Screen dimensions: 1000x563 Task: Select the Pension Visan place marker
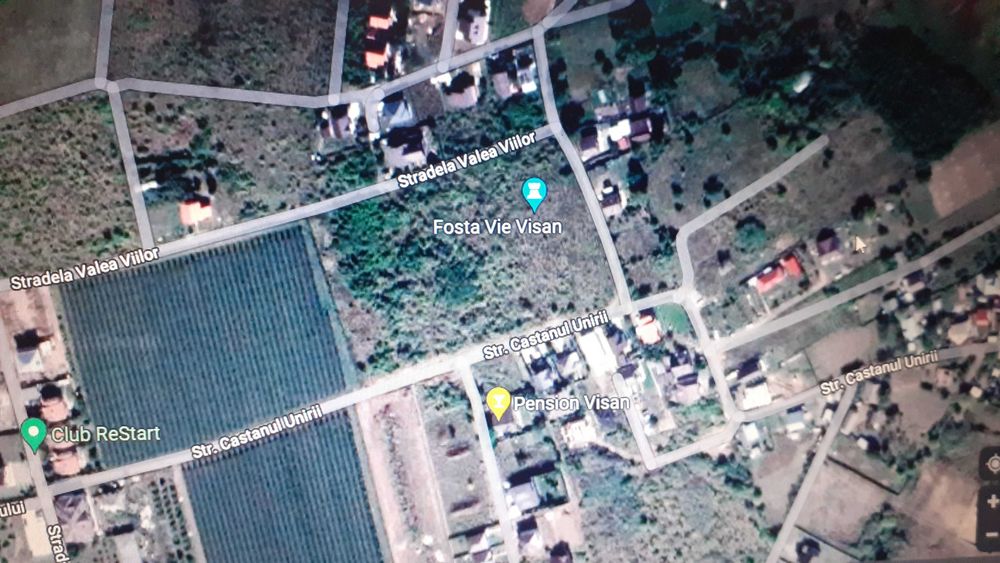point(499,402)
